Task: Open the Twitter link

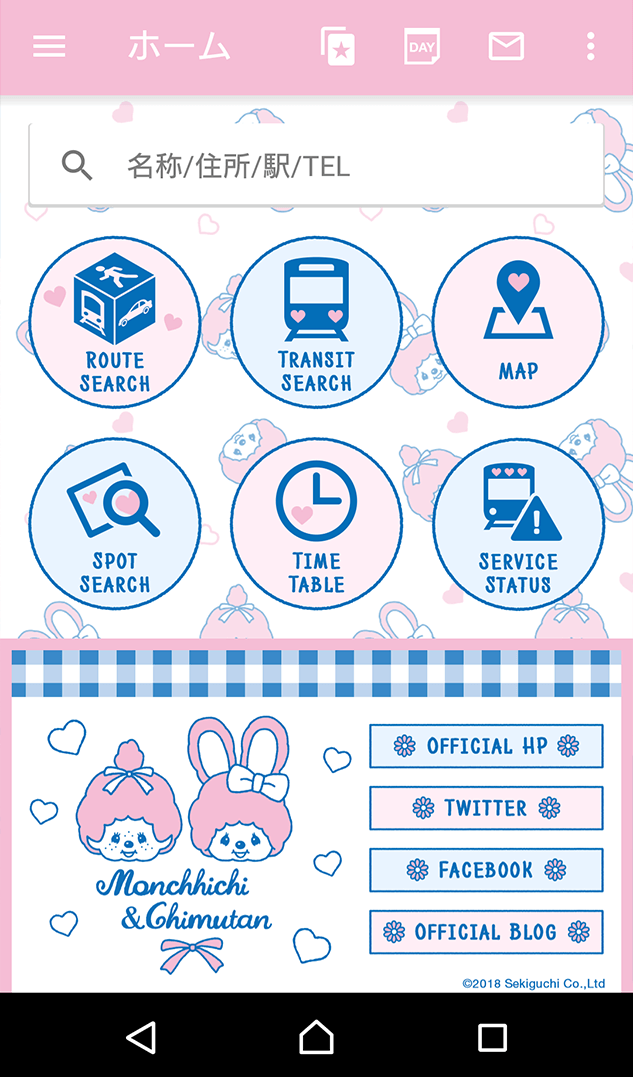Action: click(486, 808)
